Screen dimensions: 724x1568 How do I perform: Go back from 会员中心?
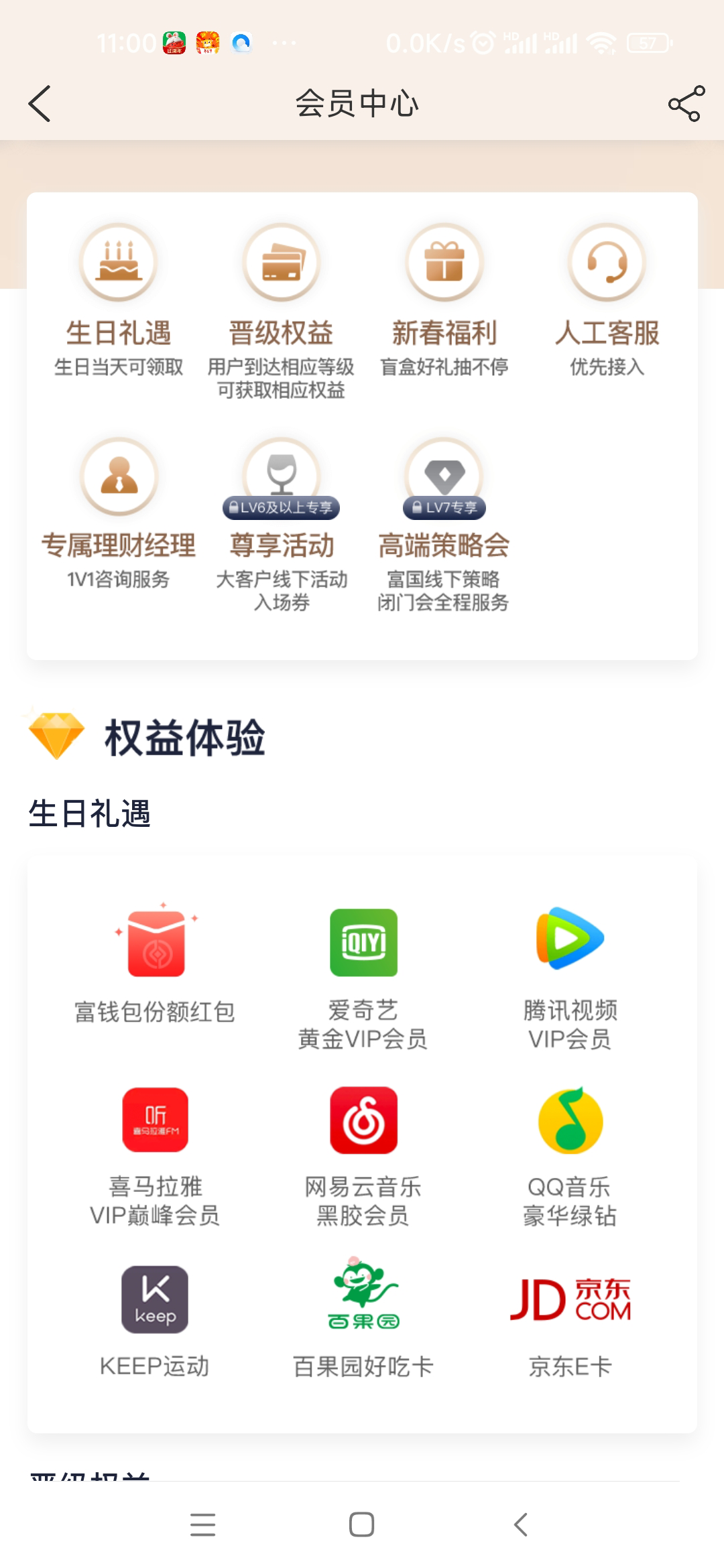click(40, 104)
